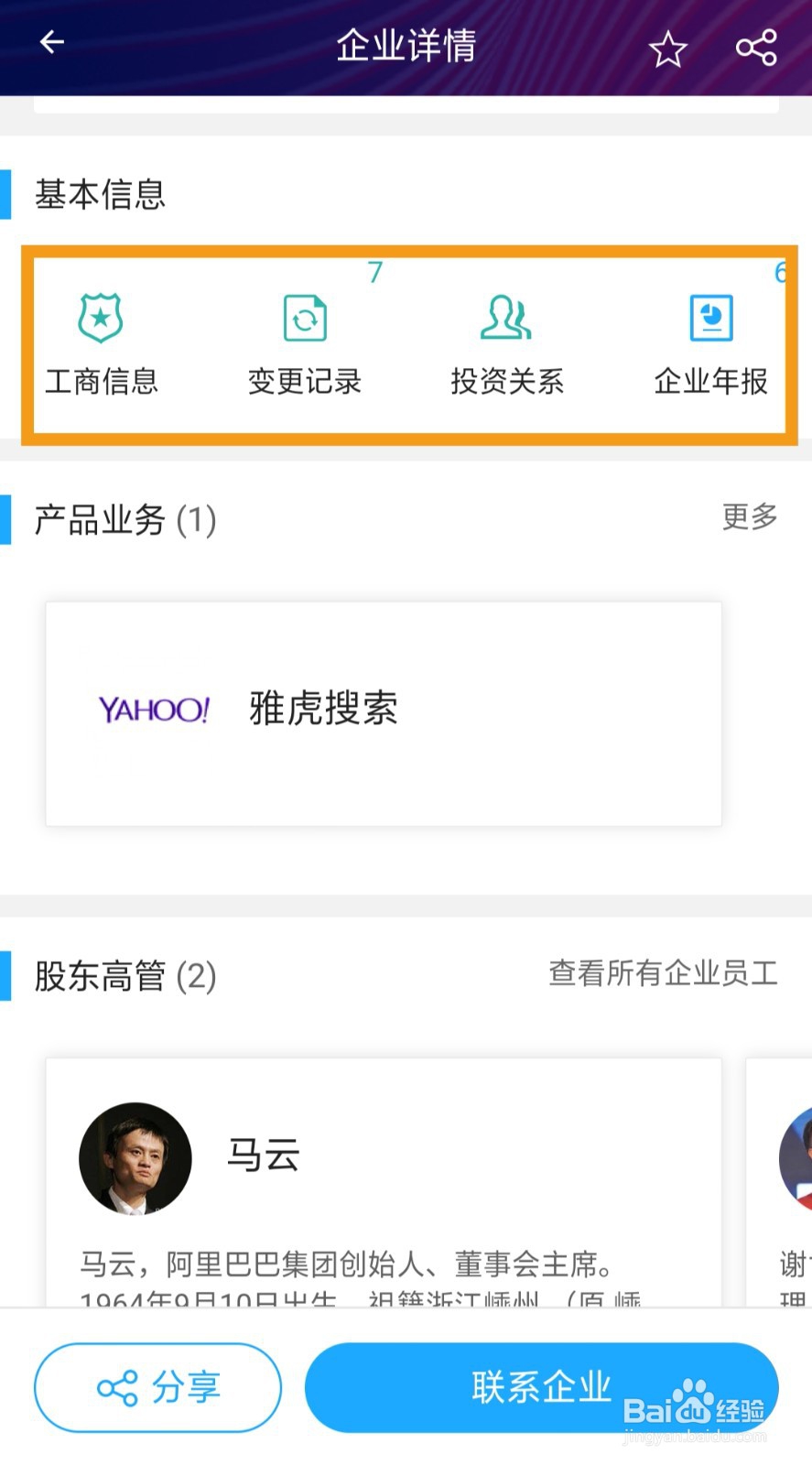
Task: Click the 产品业务 (1) label
Action: 124,518
